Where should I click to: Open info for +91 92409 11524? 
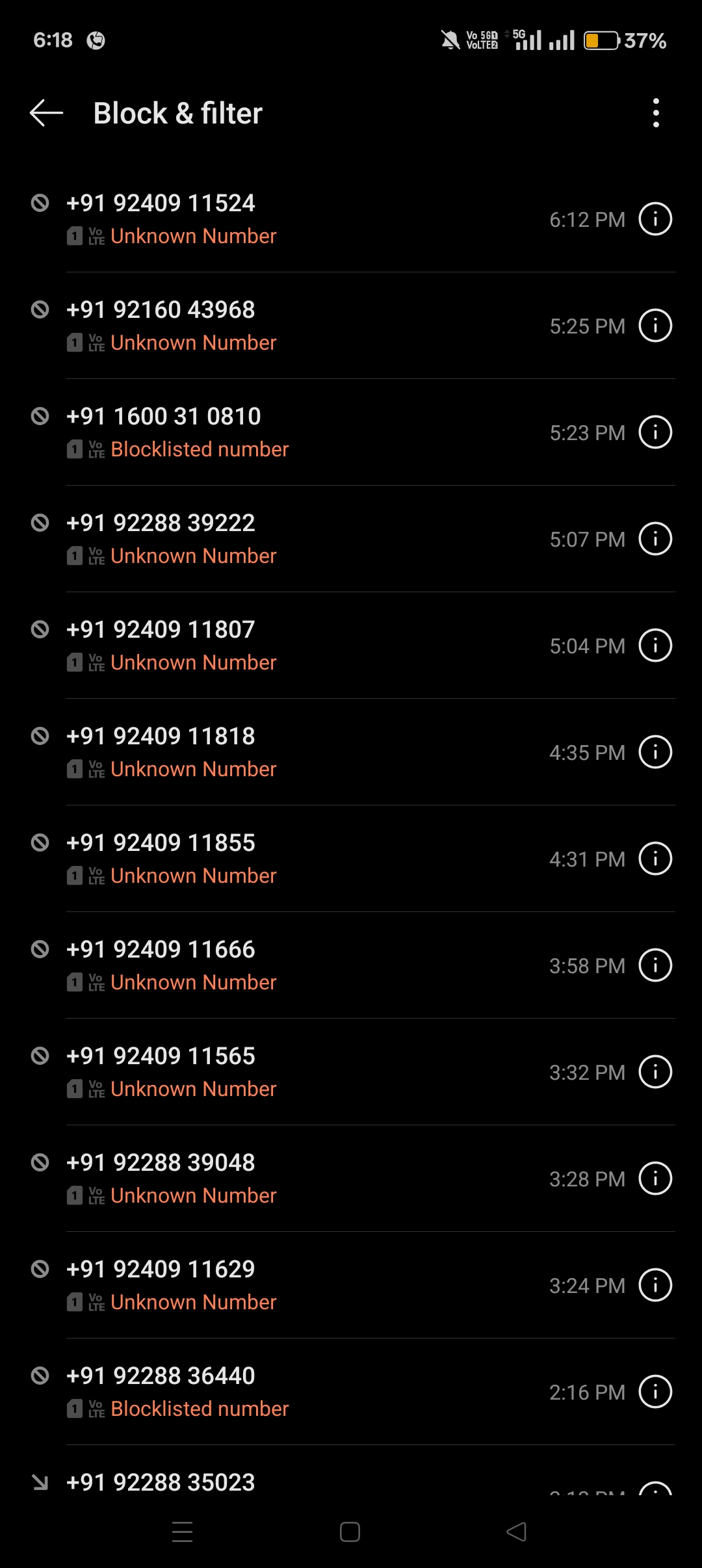(x=655, y=219)
